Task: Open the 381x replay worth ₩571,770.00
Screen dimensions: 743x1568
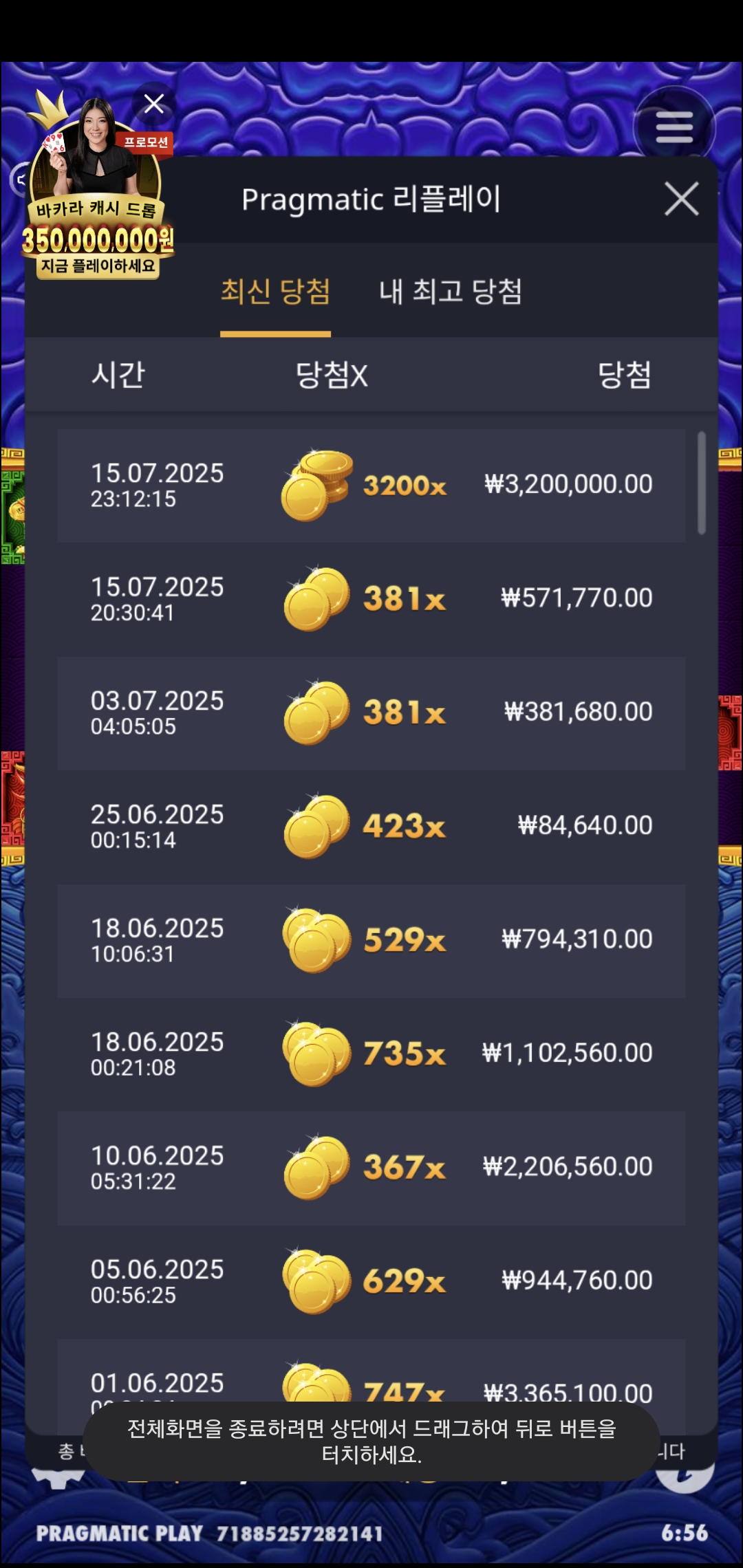Action: 371,599
